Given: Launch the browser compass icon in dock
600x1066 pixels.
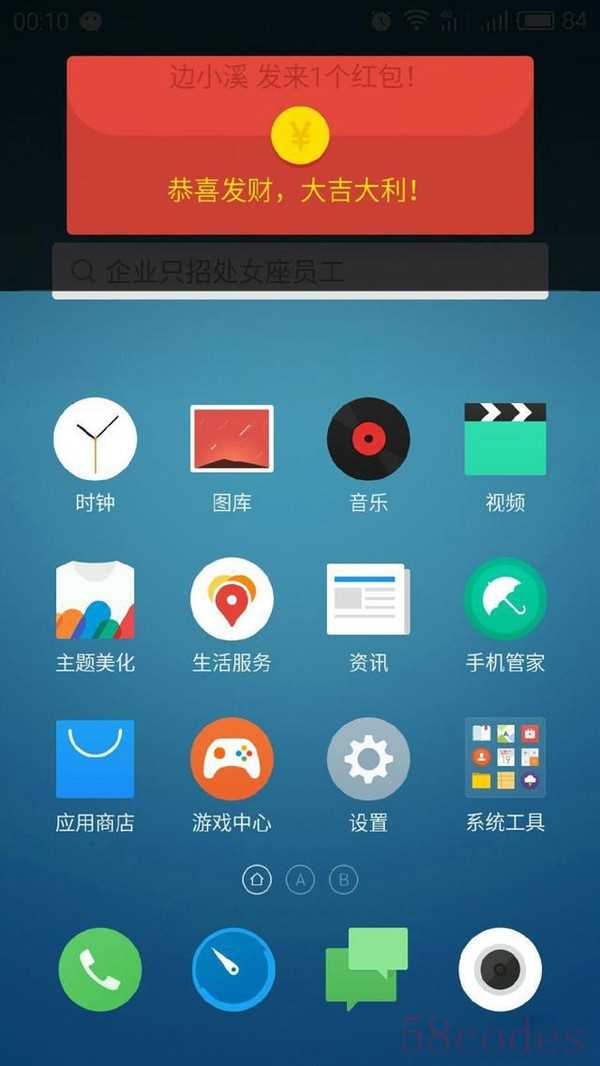Looking at the screenshot, I should pos(233,969).
